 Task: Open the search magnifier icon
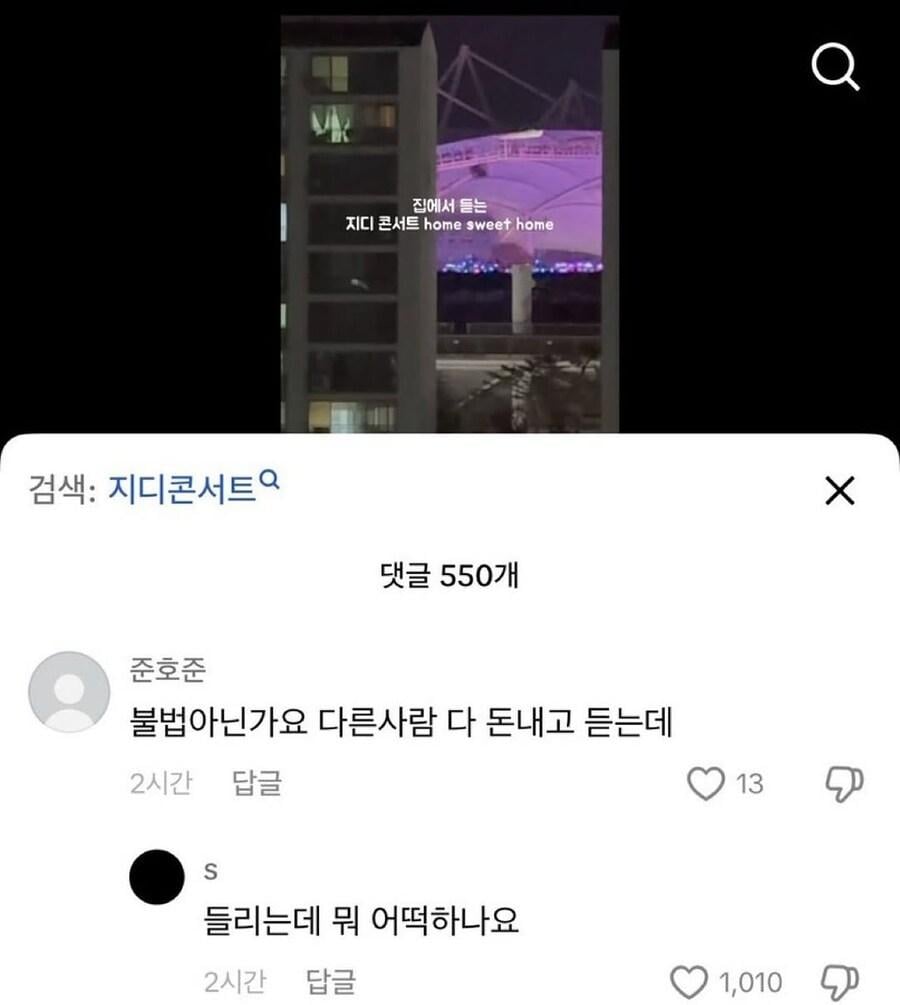click(836, 69)
